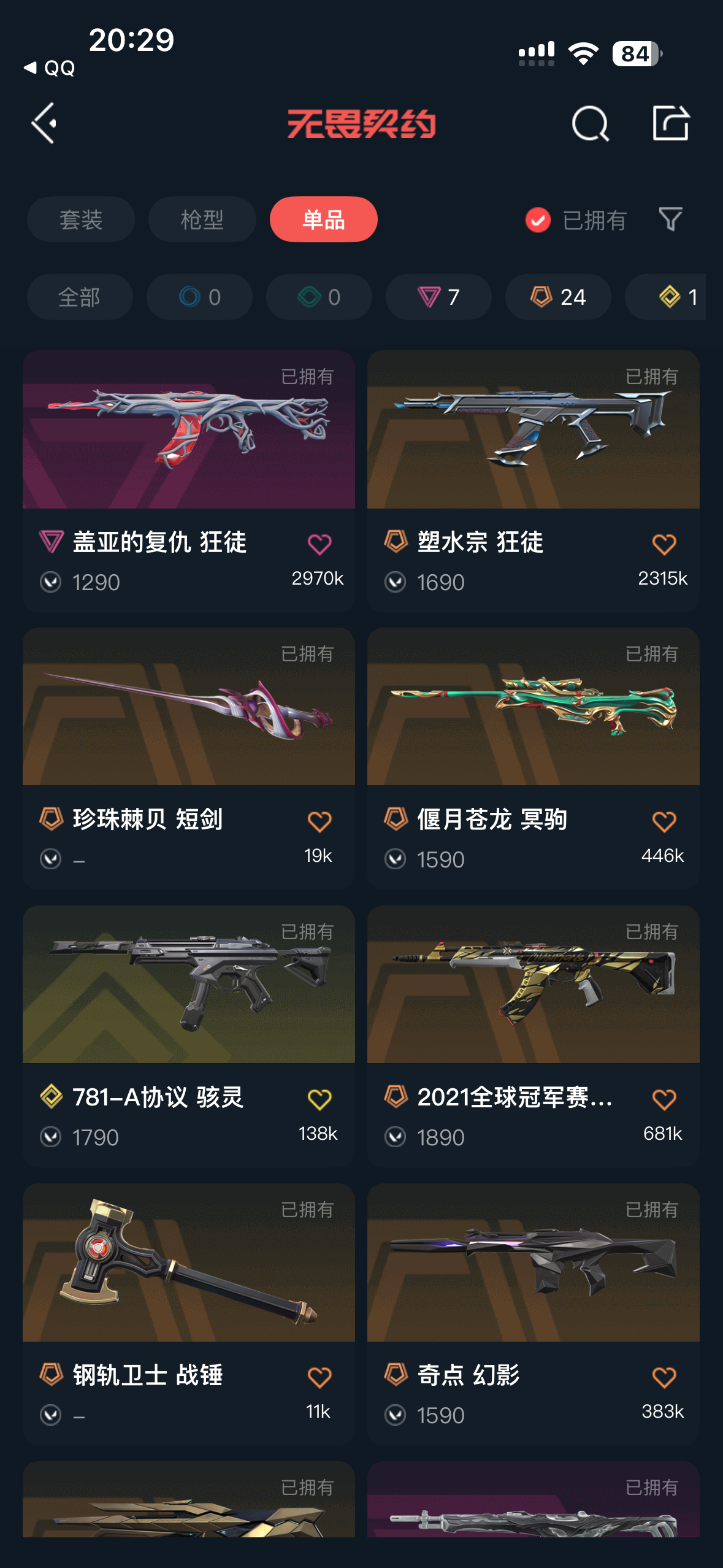723x1568 pixels.
Task: Filter by the purple tier chip showing 7
Action: click(x=438, y=297)
